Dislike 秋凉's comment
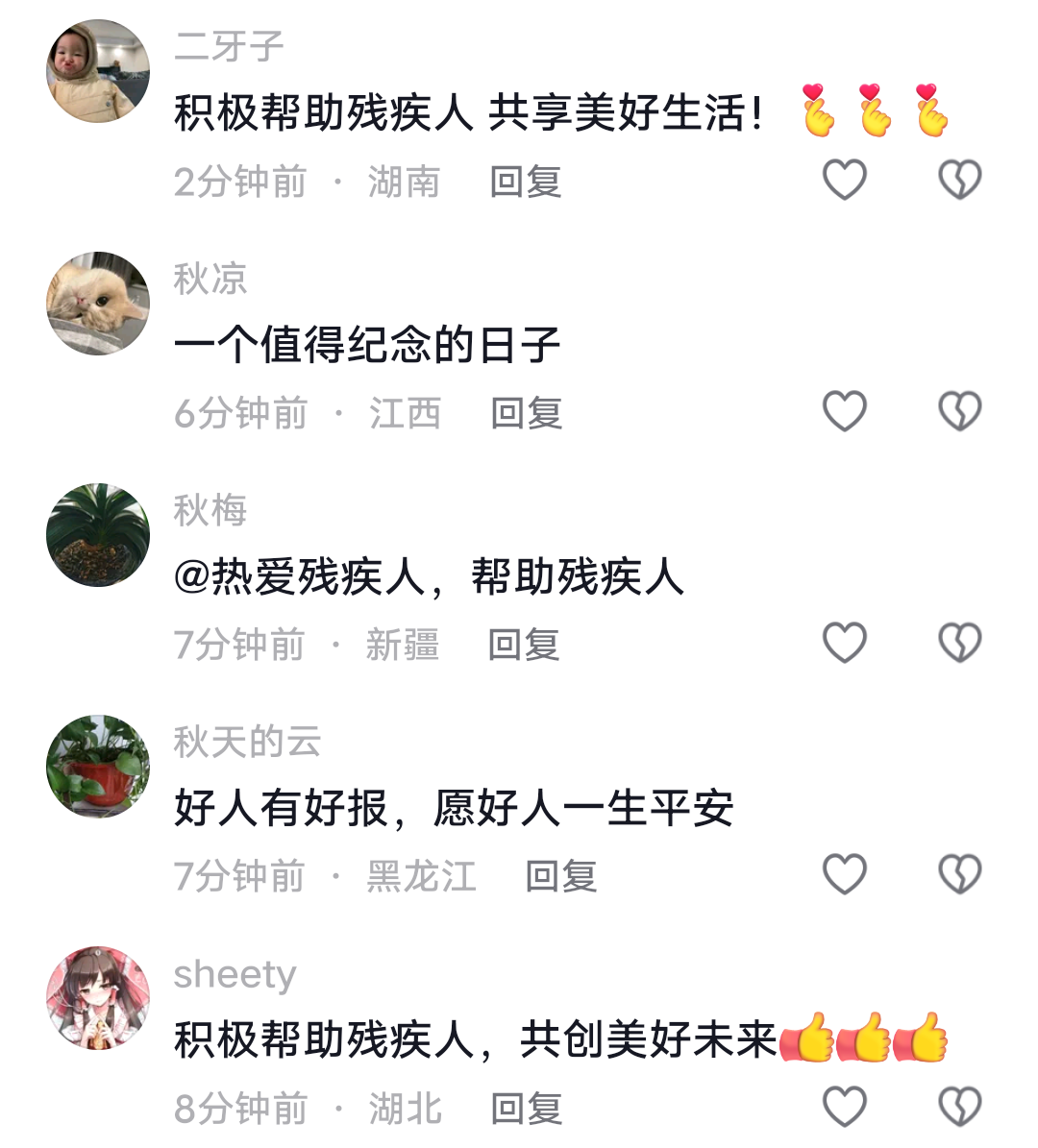The image size is (1038, 1148). point(959,411)
